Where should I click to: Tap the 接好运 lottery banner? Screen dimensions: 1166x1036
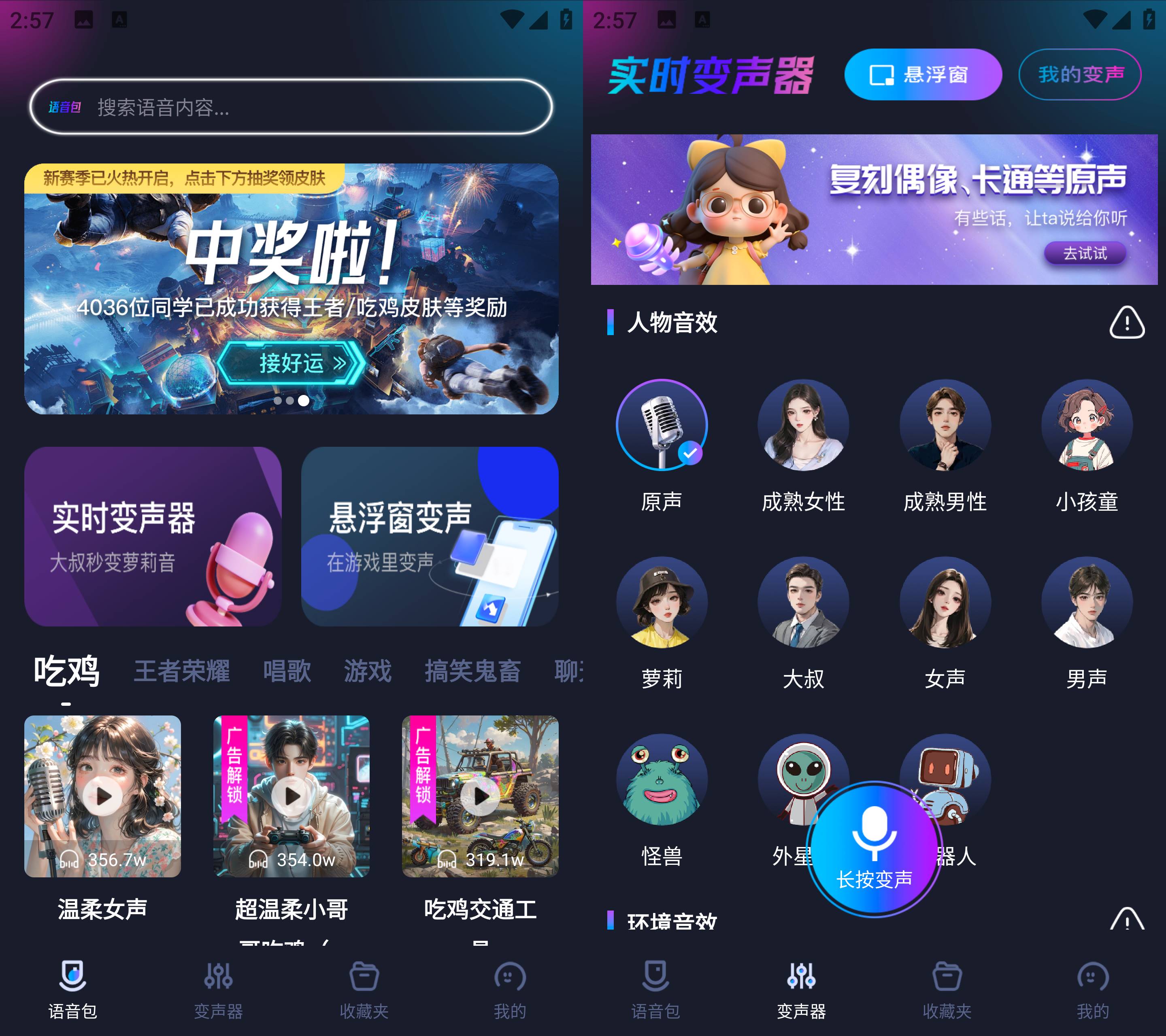pos(291,363)
